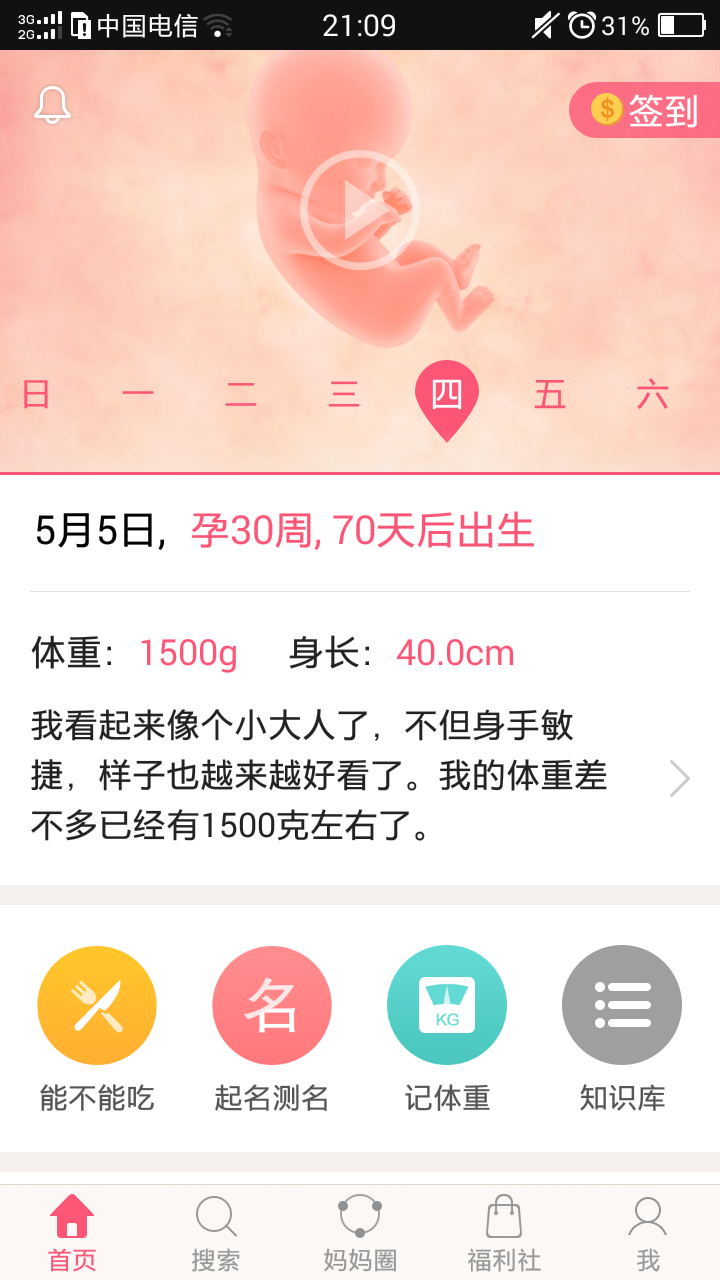Open the notifications bell

click(x=52, y=105)
